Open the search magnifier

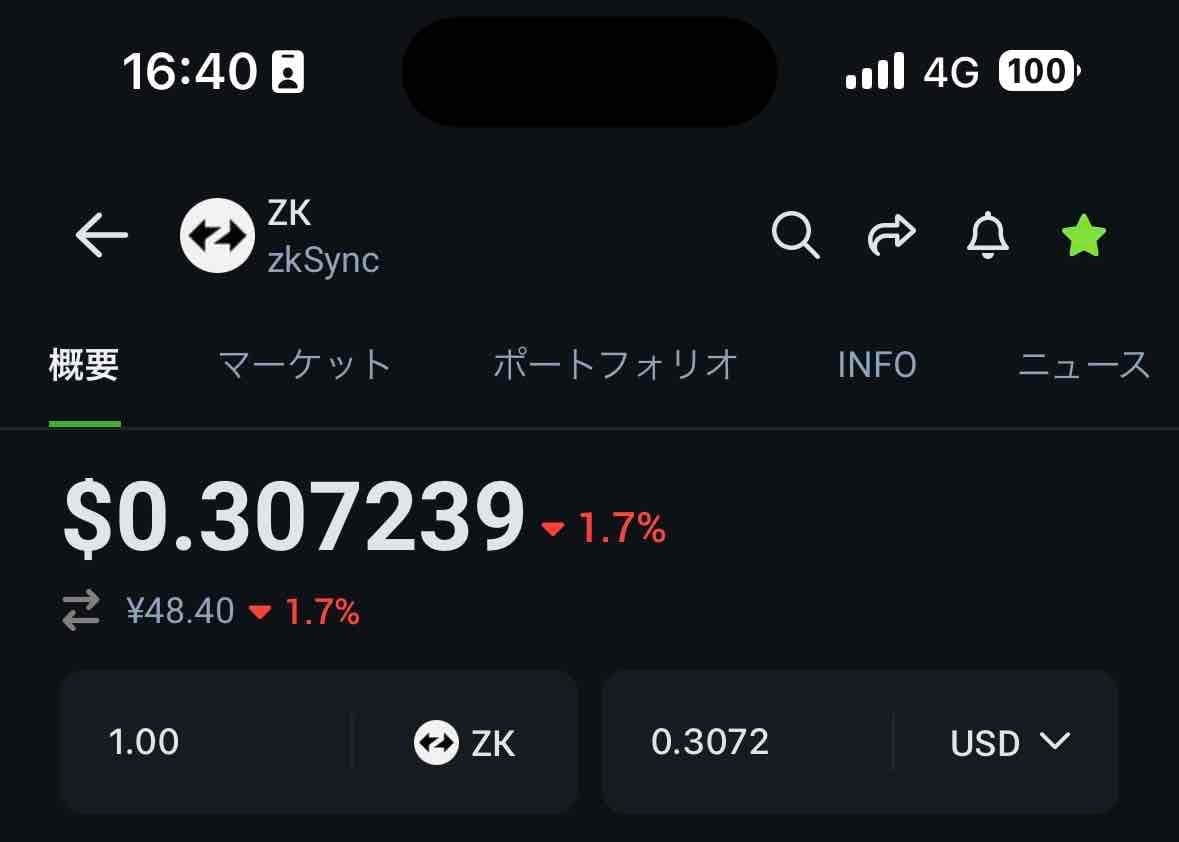click(795, 237)
